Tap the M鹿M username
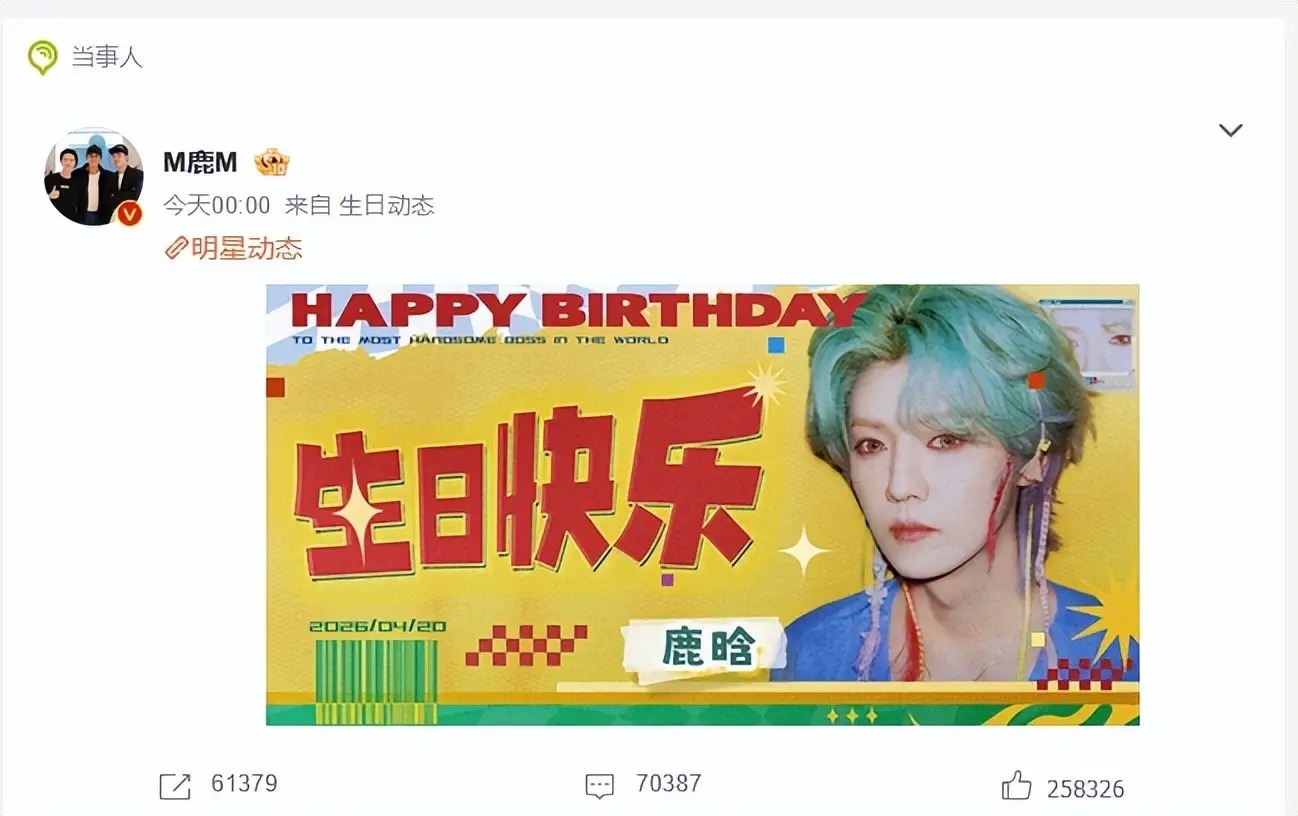Image resolution: width=1298 pixels, height=816 pixels. 200,161
